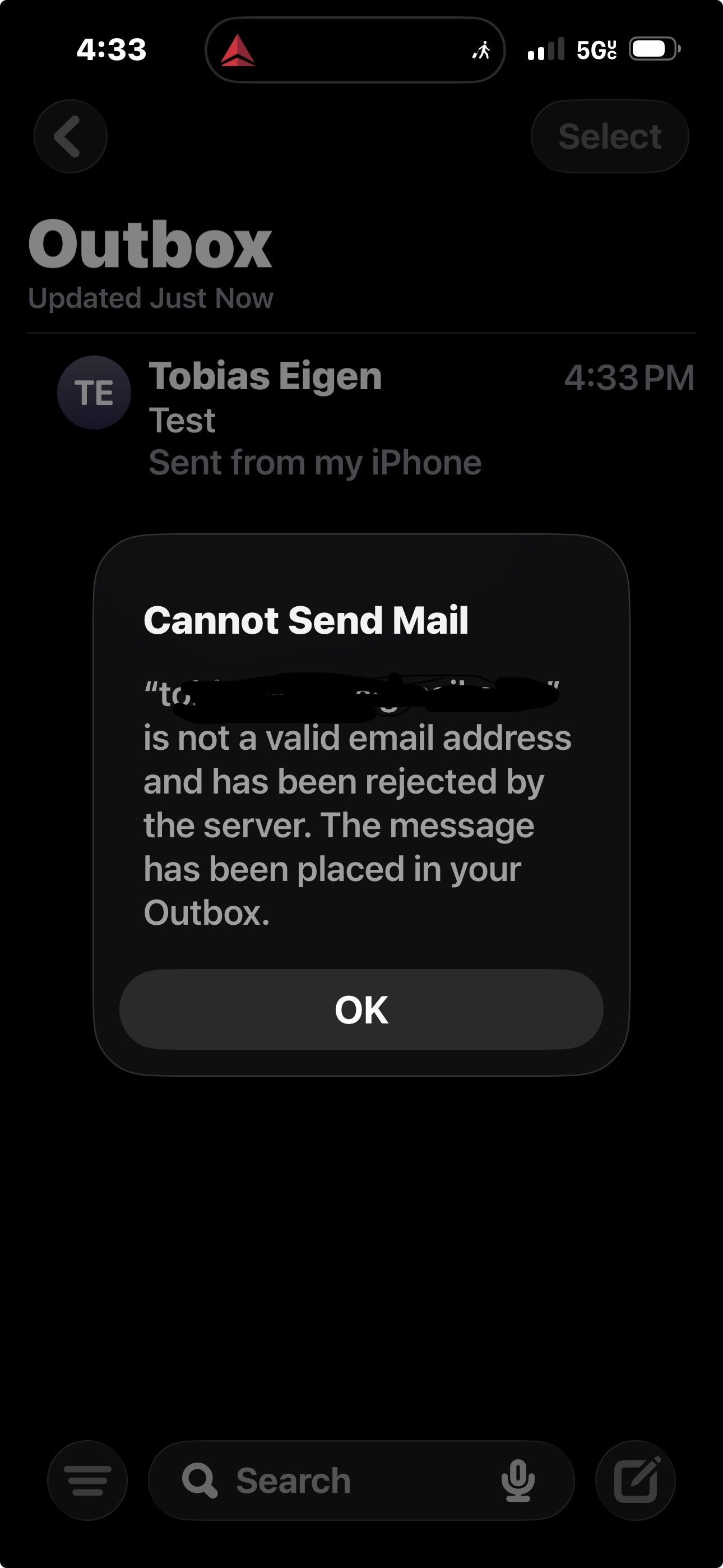Dismiss the Cannot Send Mail alert with OK

[361, 1009]
